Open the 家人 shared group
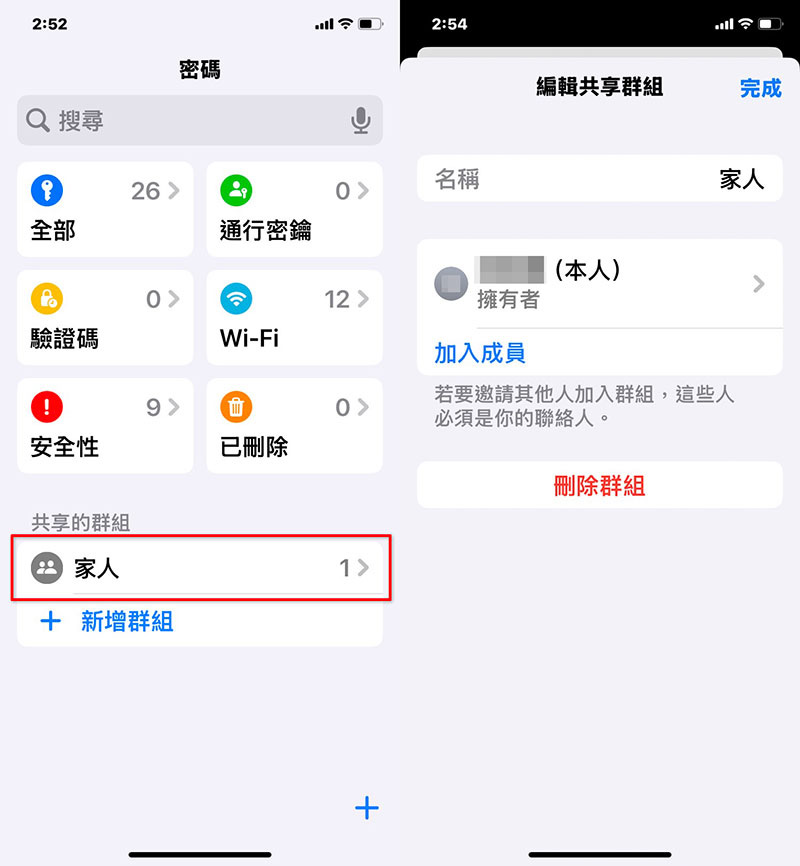 tap(200, 568)
